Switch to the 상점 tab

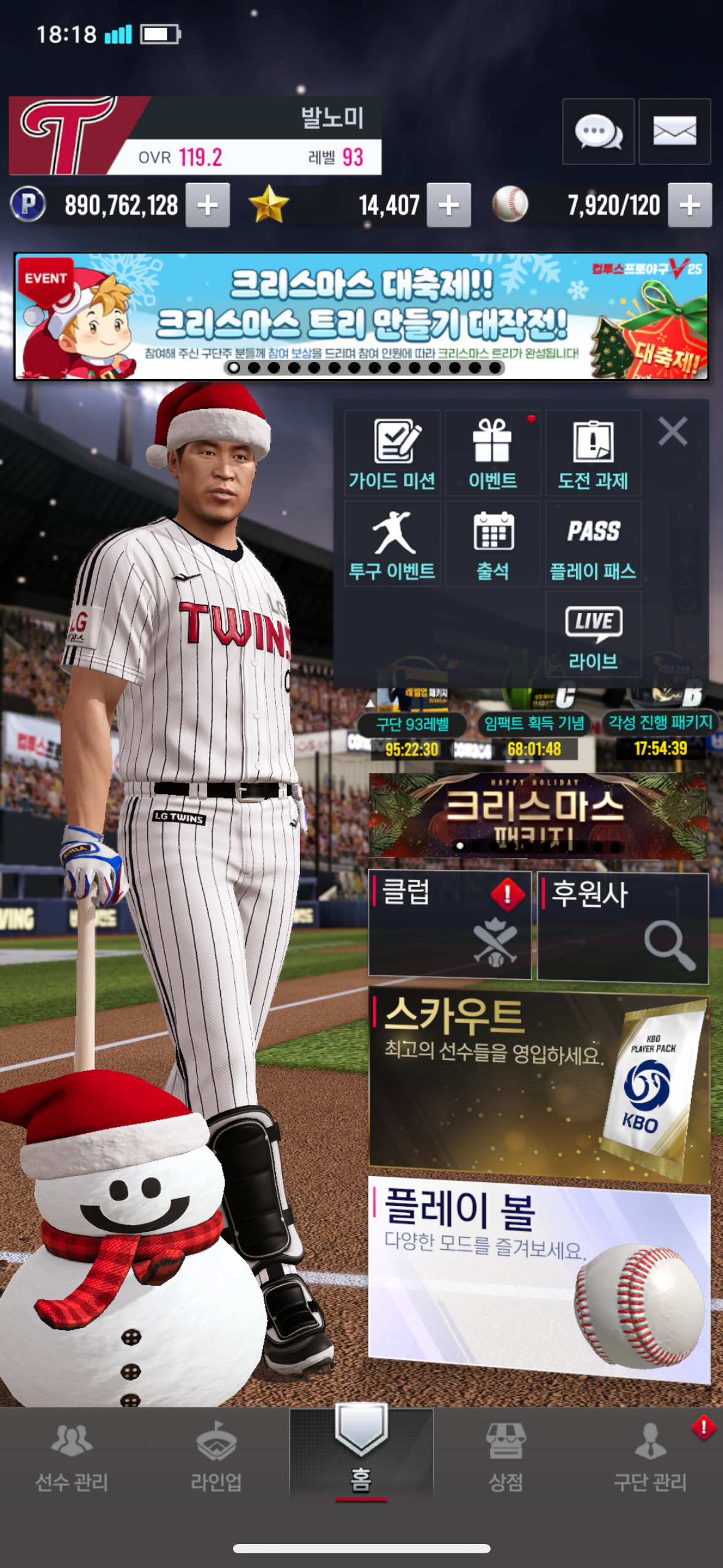tap(505, 1455)
